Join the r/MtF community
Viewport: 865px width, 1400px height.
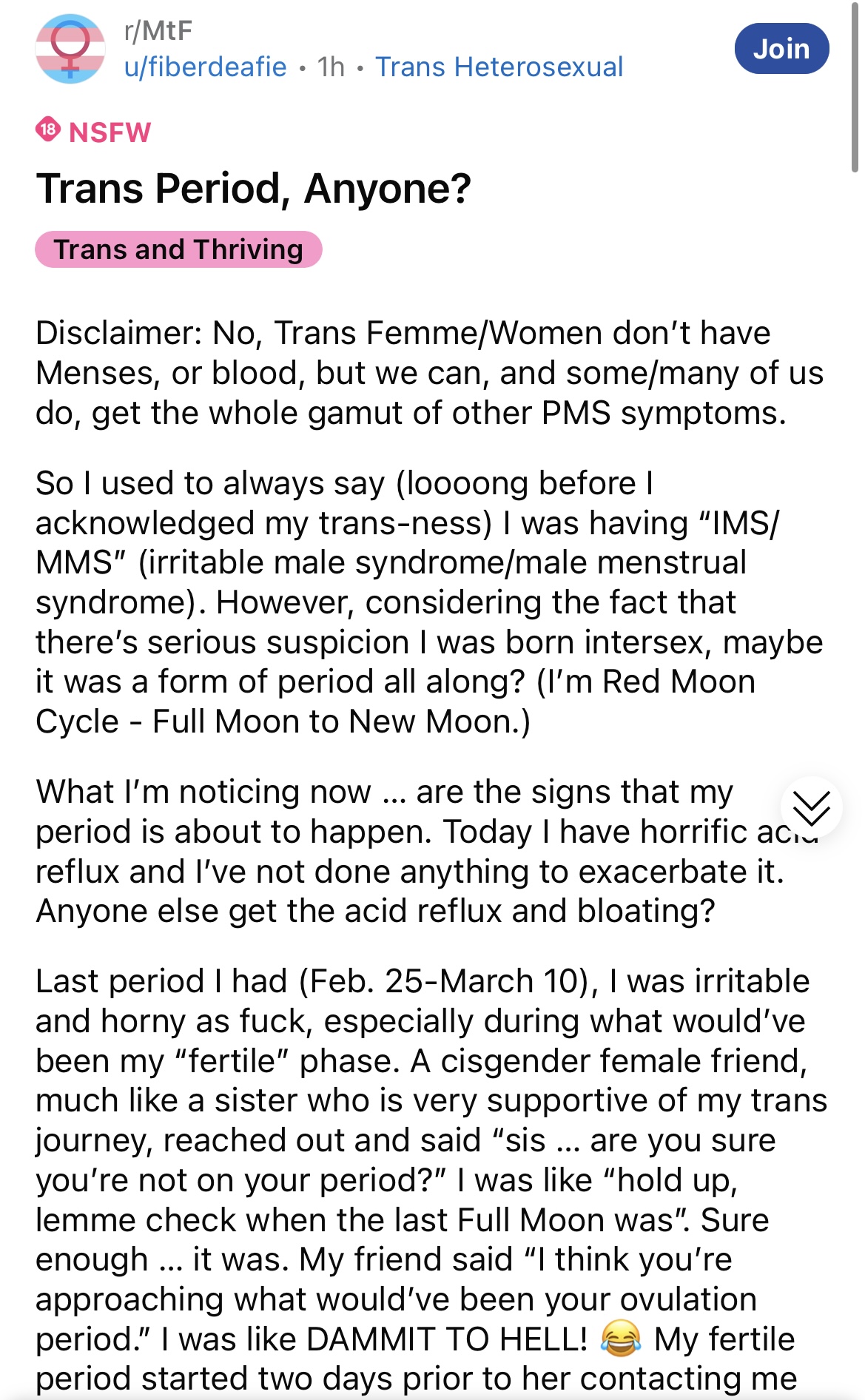tap(781, 49)
